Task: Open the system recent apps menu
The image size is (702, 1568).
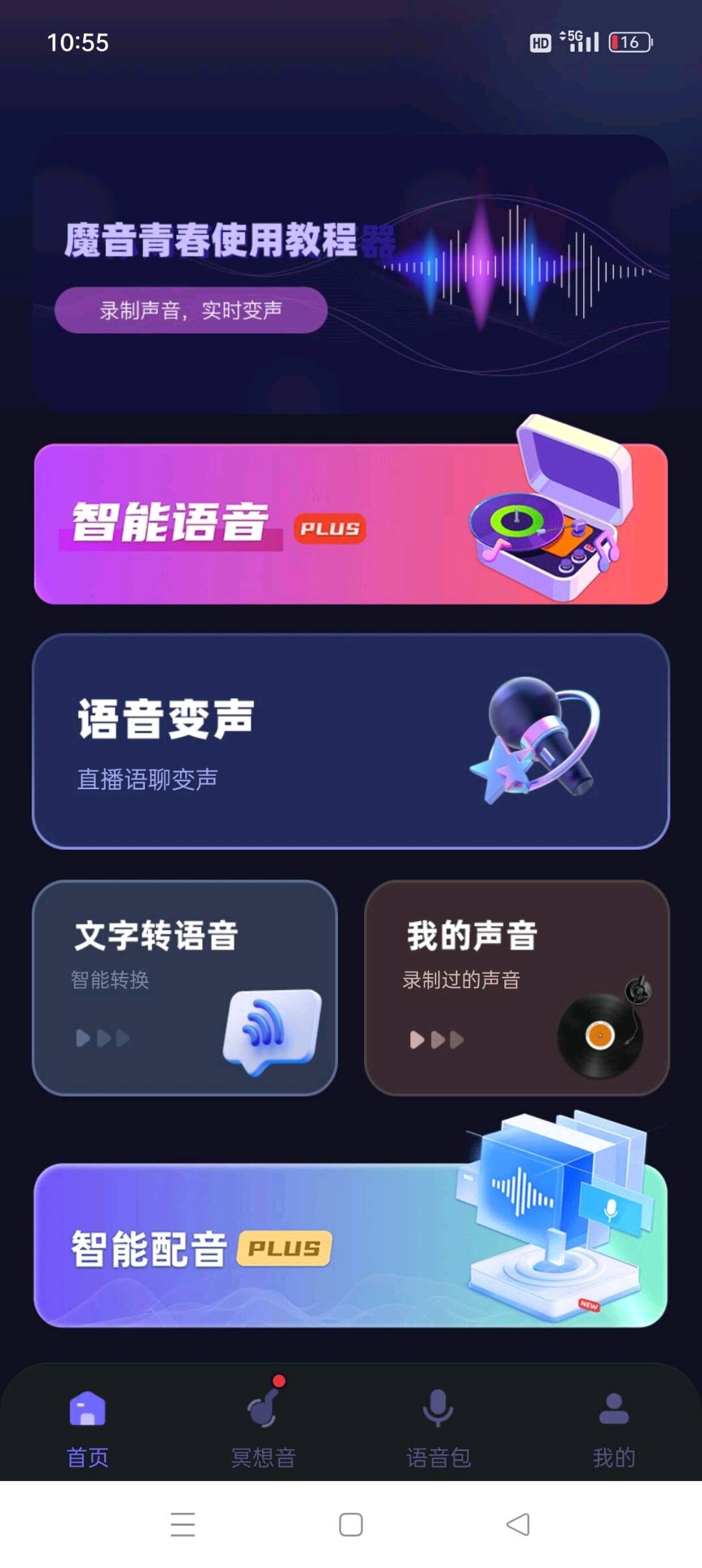Action: 183,1524
